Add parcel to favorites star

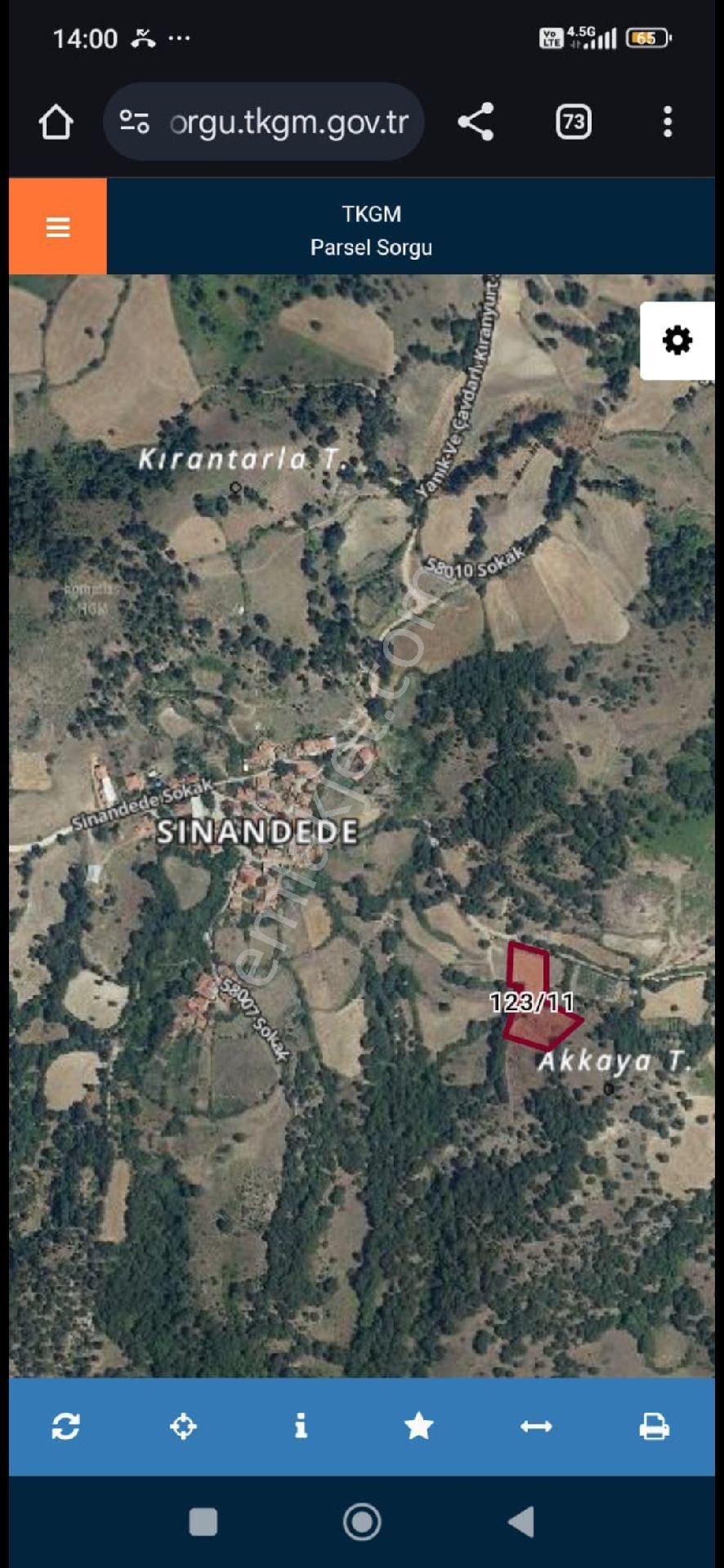click(418, 1427)
